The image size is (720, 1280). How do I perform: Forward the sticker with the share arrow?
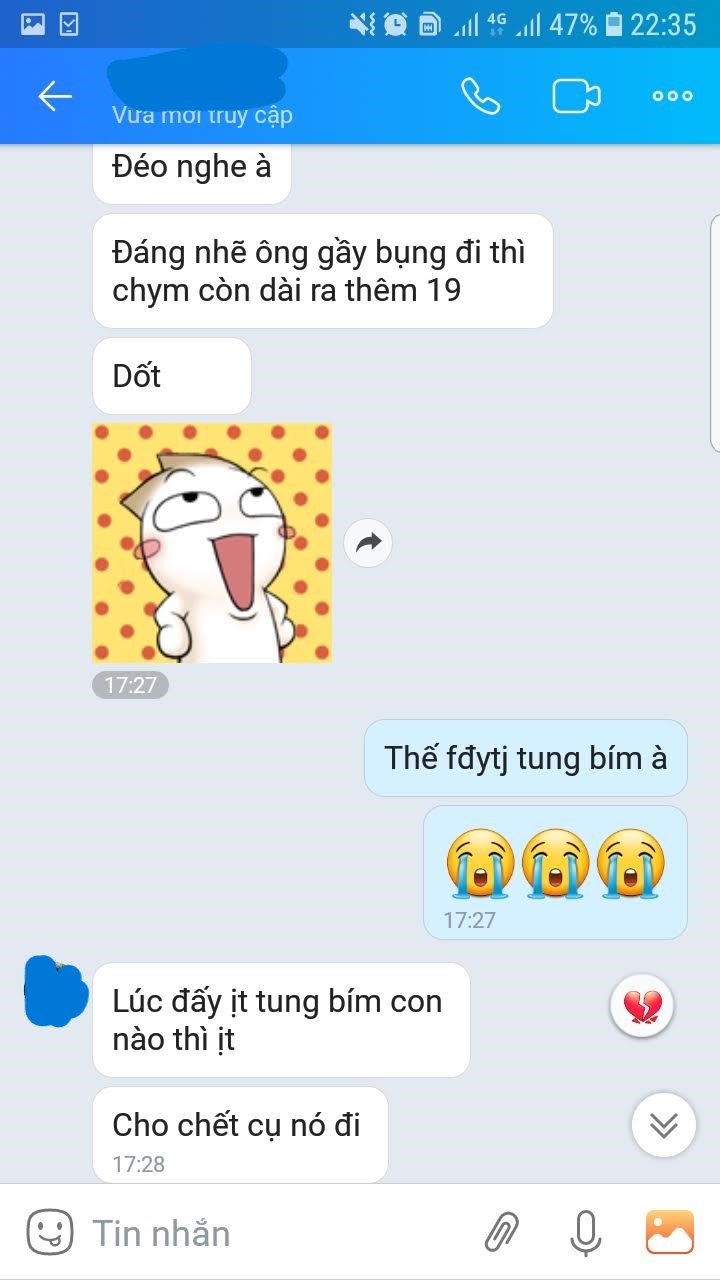368,543
